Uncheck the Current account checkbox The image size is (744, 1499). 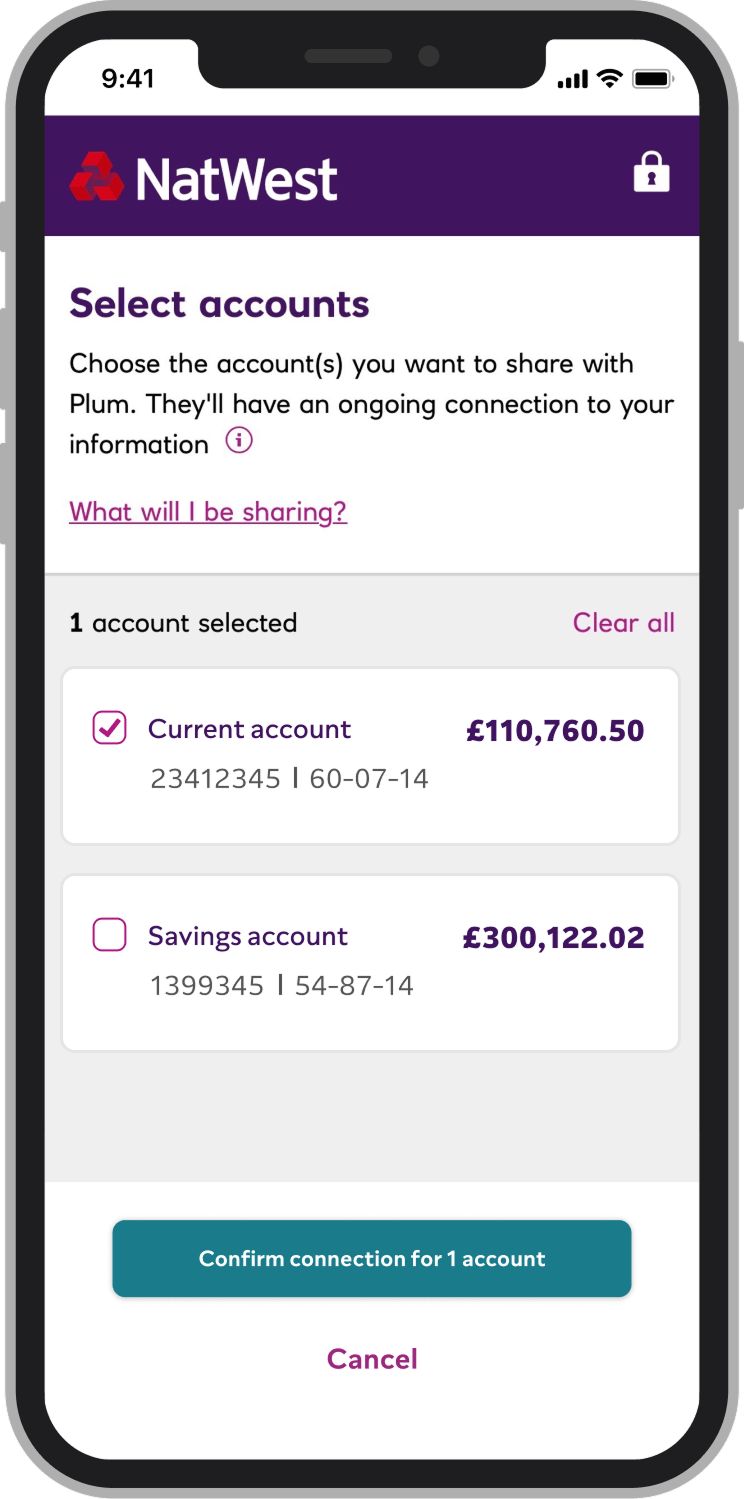tap(110, 728)
